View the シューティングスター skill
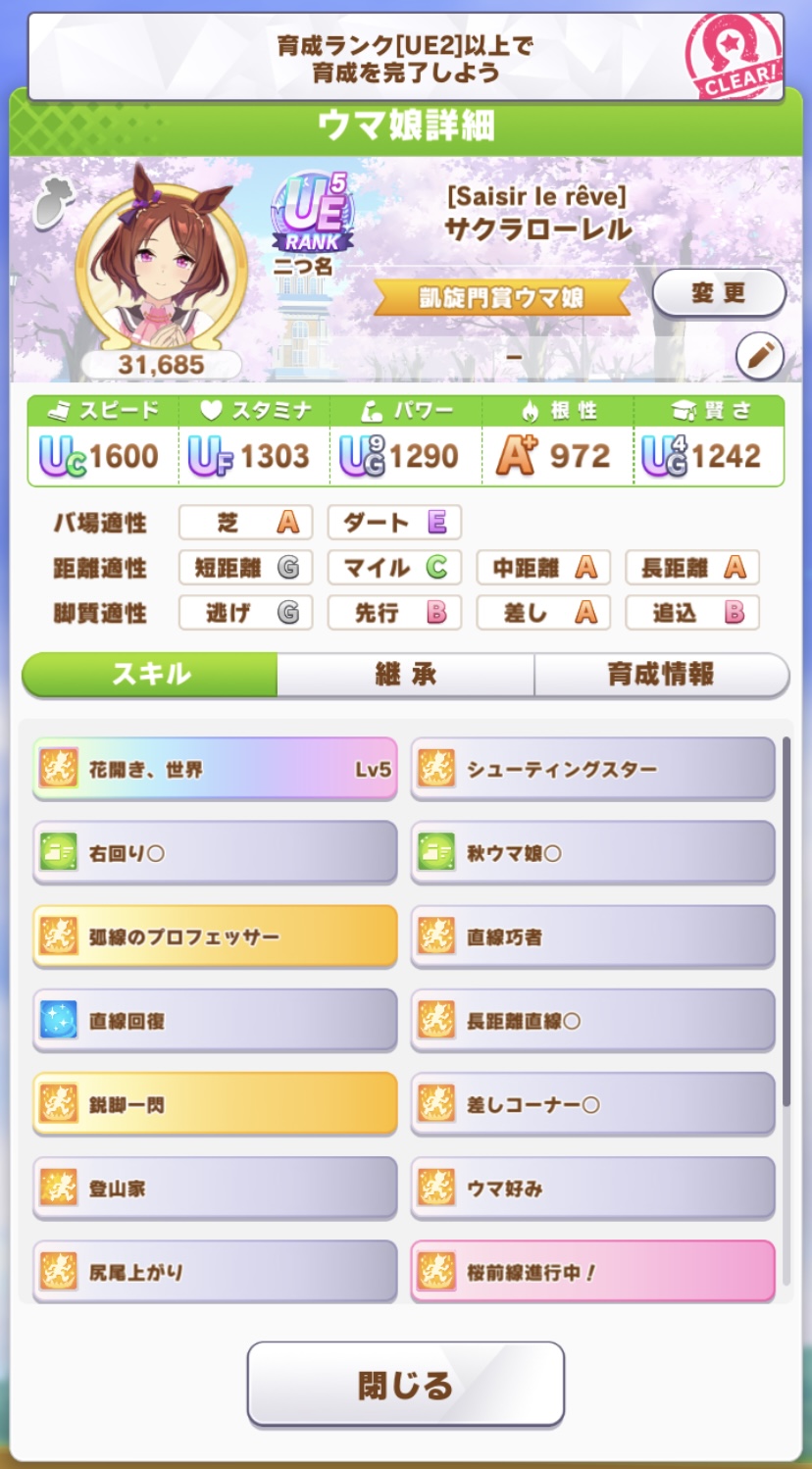Screen dimensions: 812x1469 592,770
